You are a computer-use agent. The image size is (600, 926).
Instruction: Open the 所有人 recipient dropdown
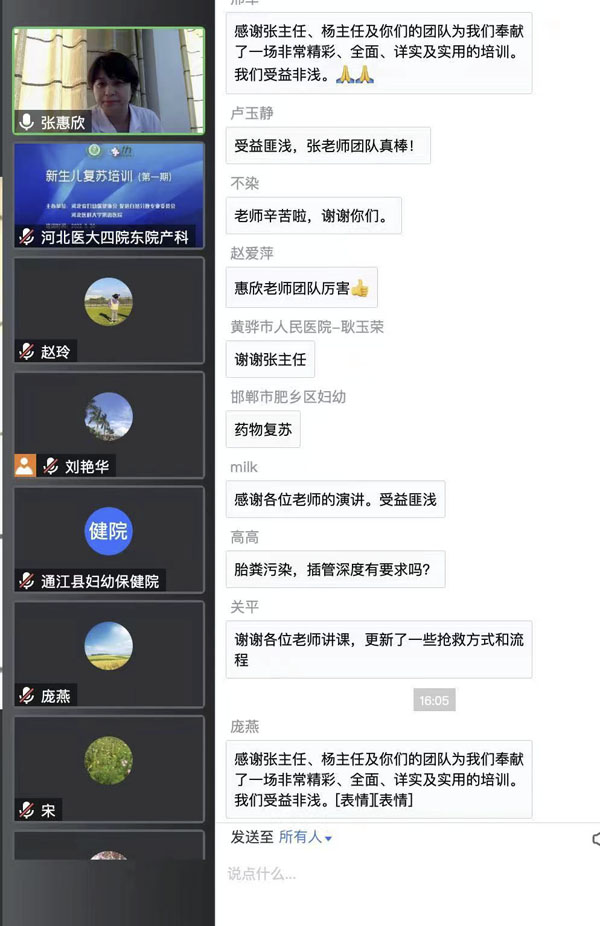(305, 837)
